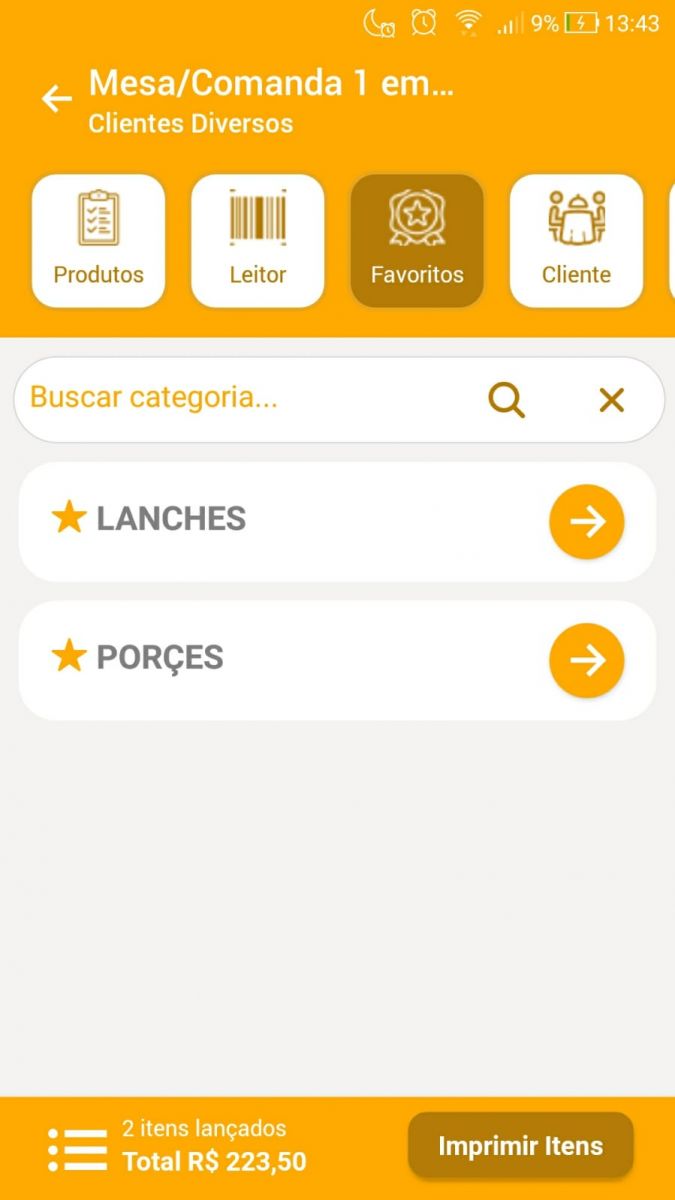
Task: Open the PORÇES category arrow
Action: coord(587,661)
